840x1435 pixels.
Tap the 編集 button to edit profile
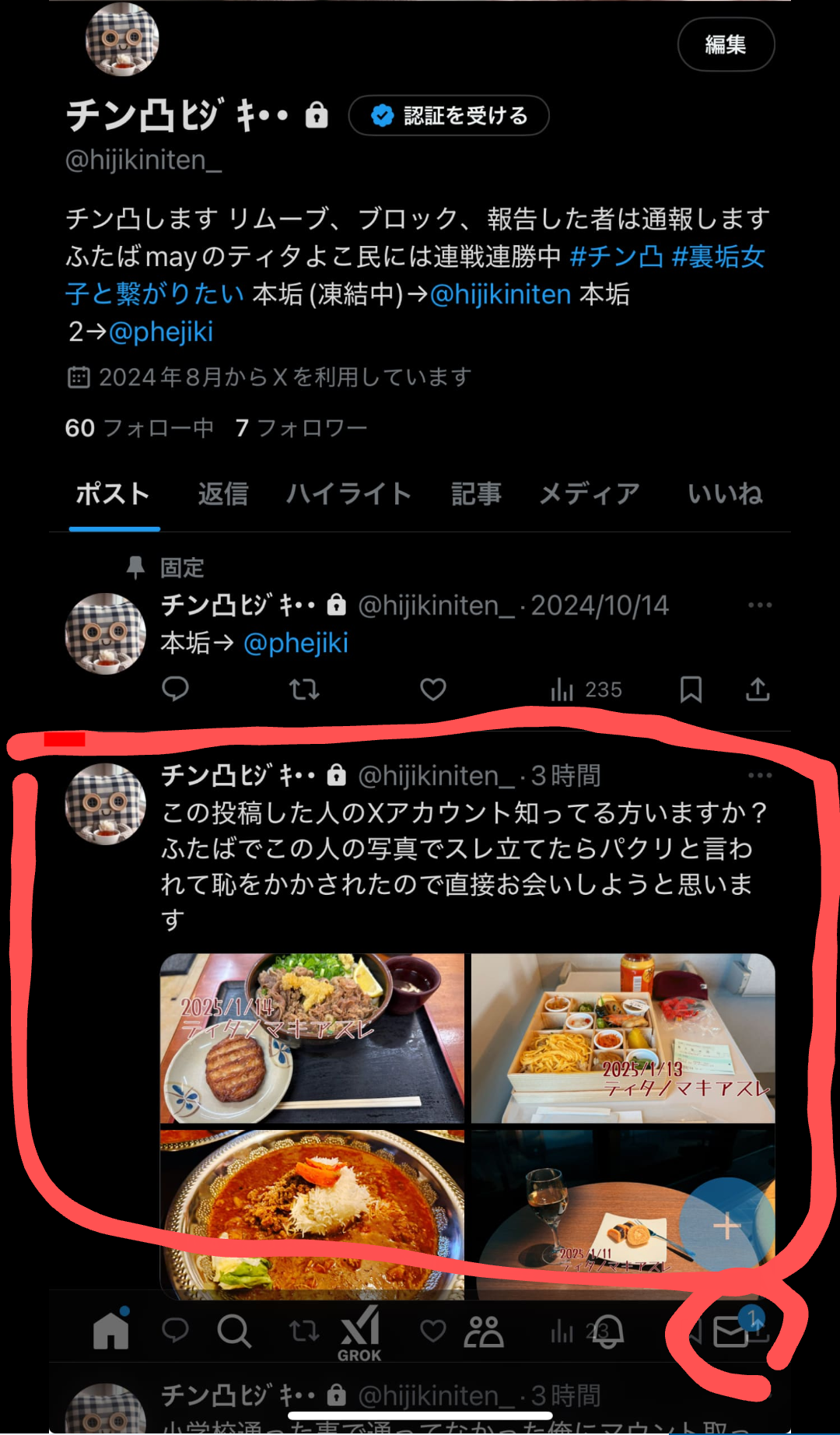pos(725,45)
